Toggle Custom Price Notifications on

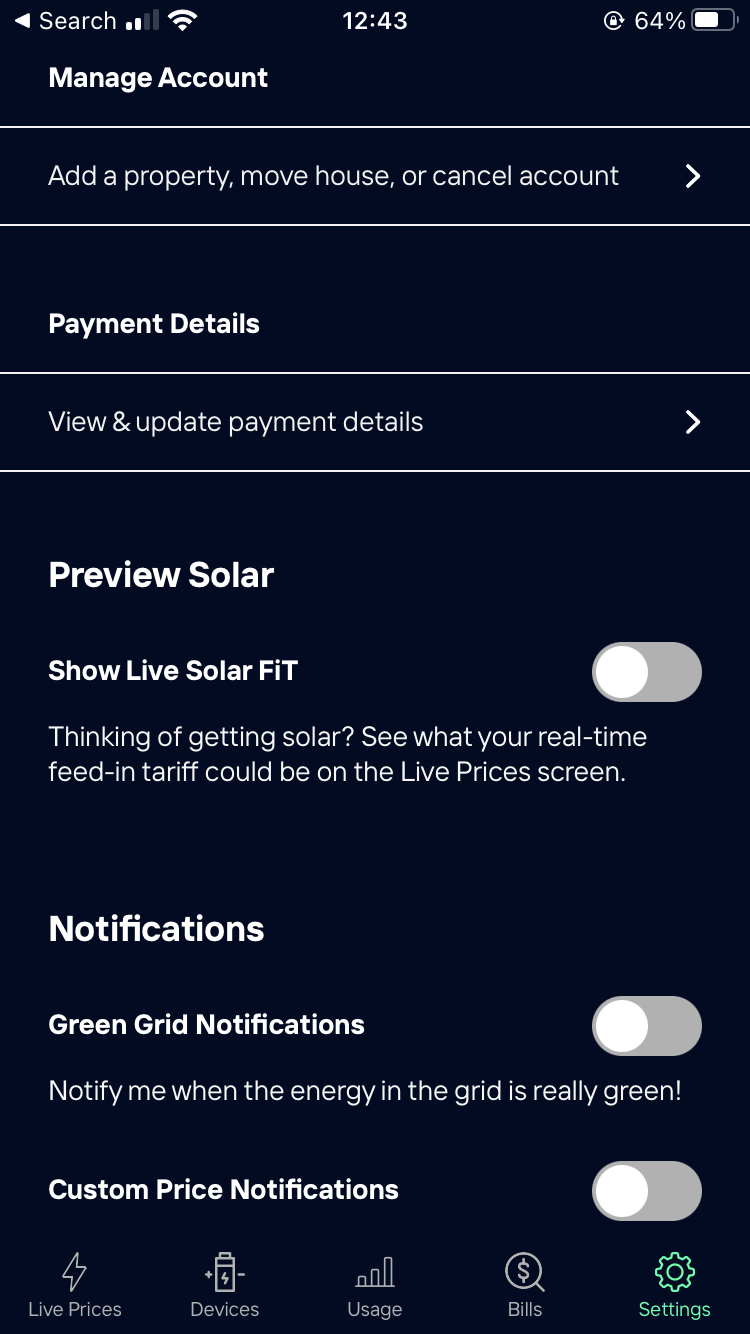pos(646,1190)
